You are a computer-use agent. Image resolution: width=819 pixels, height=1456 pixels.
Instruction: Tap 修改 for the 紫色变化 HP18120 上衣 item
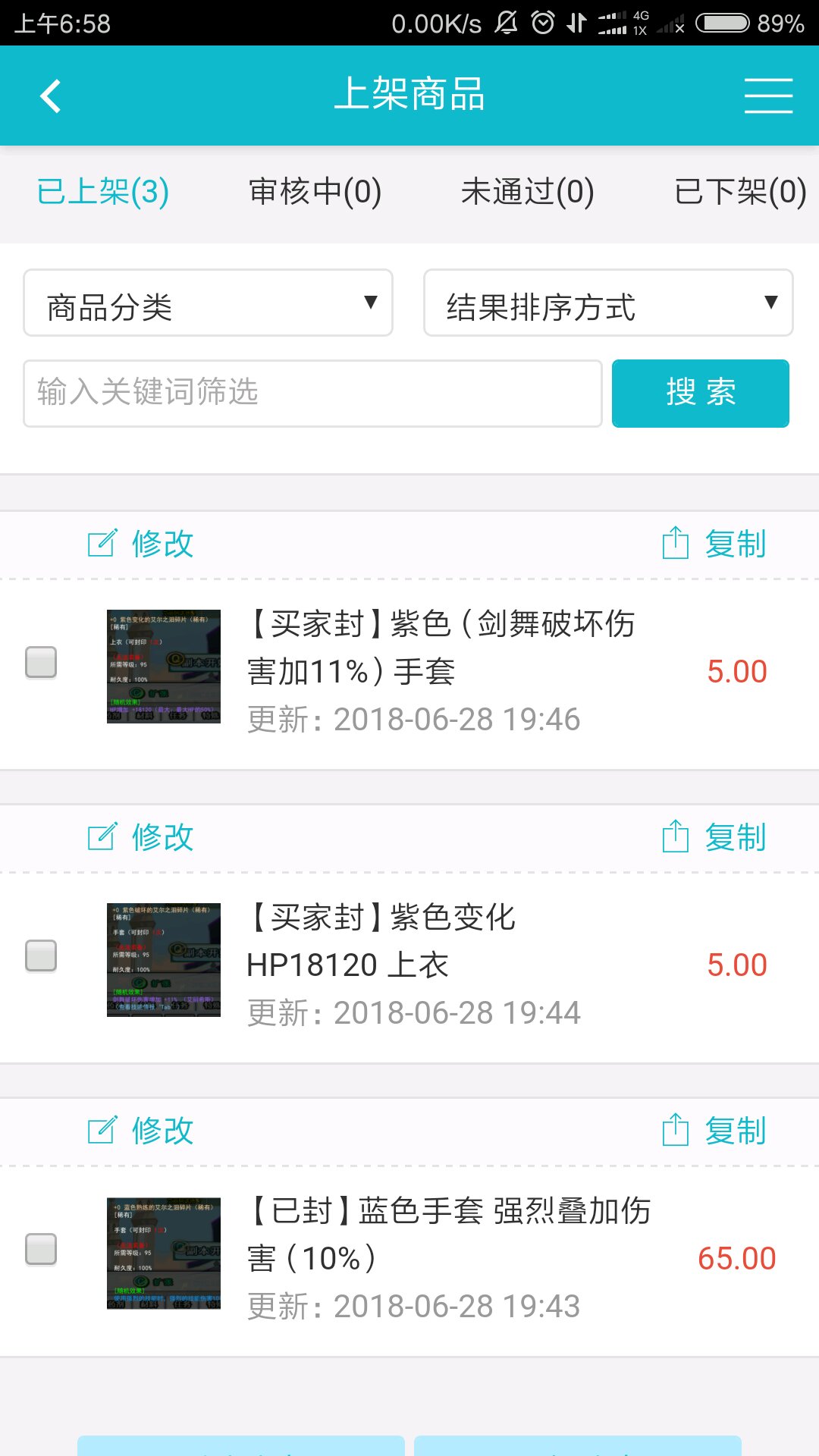click(x=142, y=837)
